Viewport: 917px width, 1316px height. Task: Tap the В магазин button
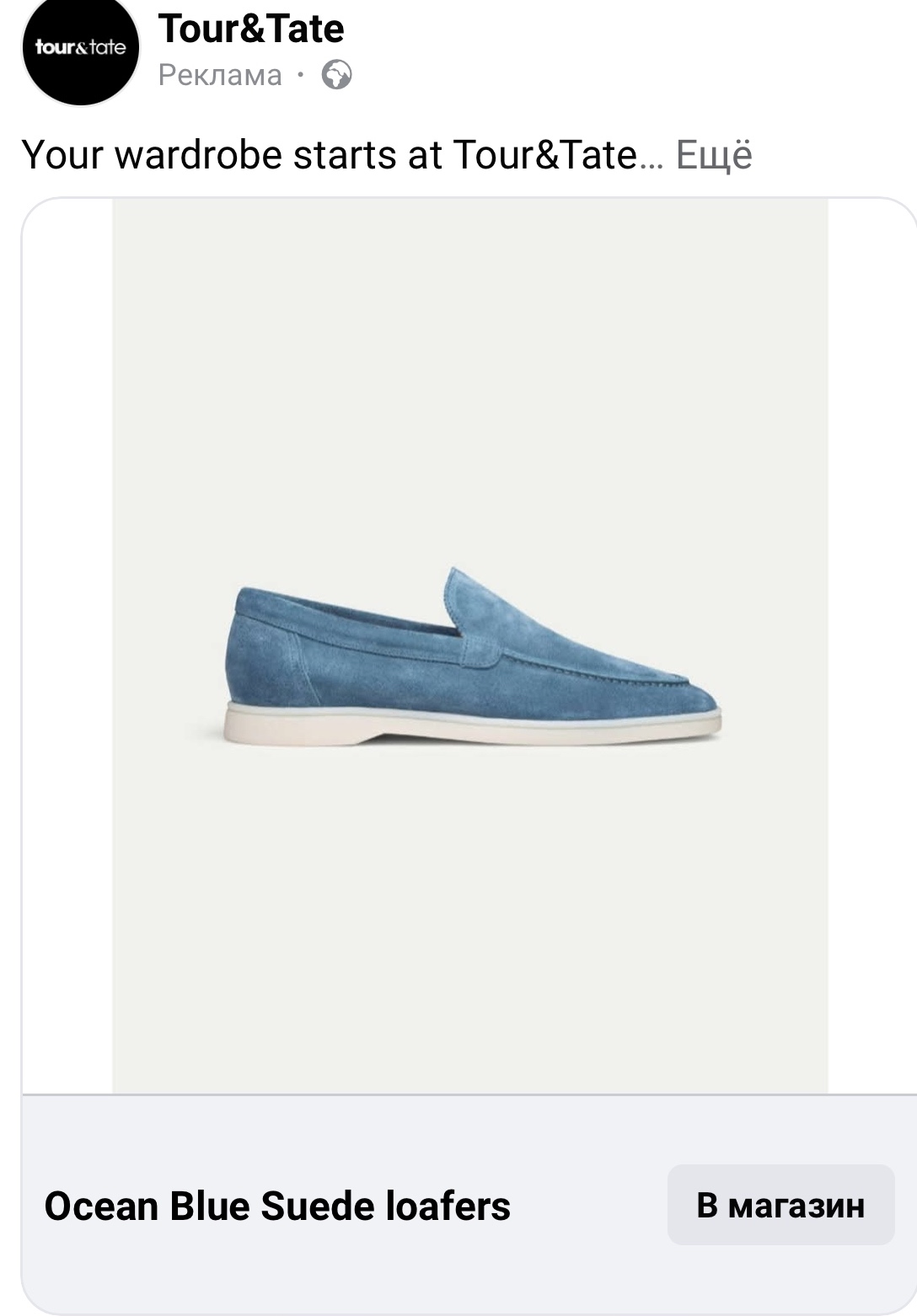tap(780, 1205)
